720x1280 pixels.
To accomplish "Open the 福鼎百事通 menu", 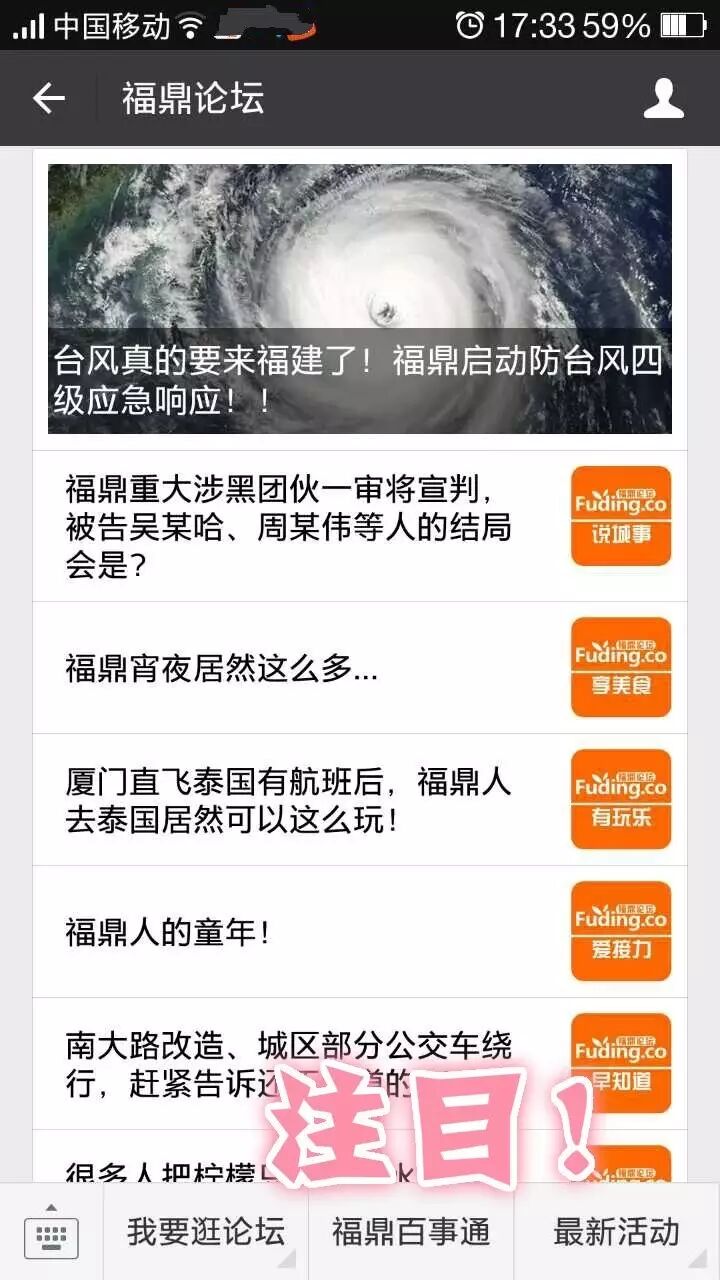I will coord(411,1232).
